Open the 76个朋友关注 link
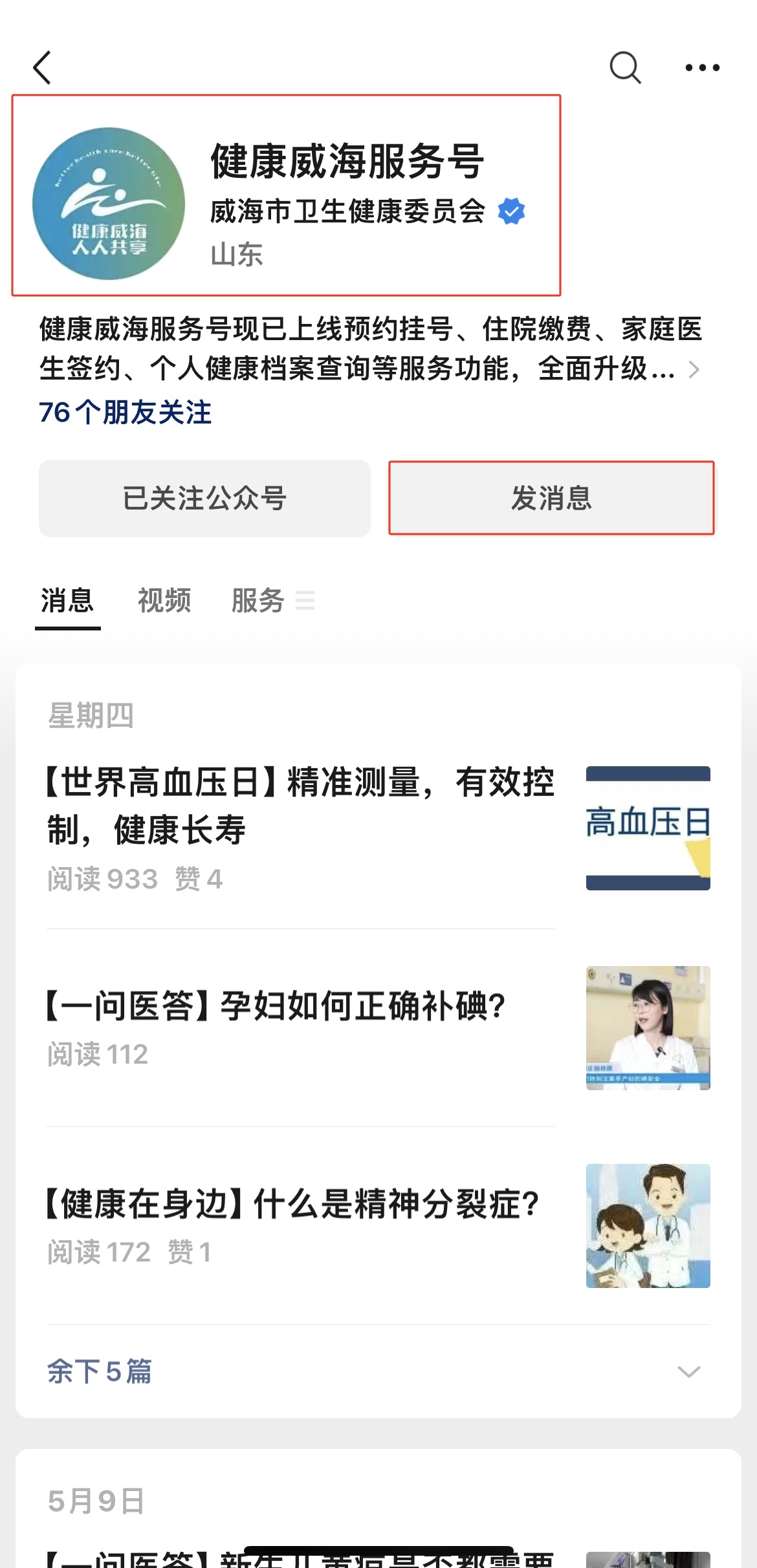Image resolution: width=757 pixels, height=1568 pixels. 126,413
